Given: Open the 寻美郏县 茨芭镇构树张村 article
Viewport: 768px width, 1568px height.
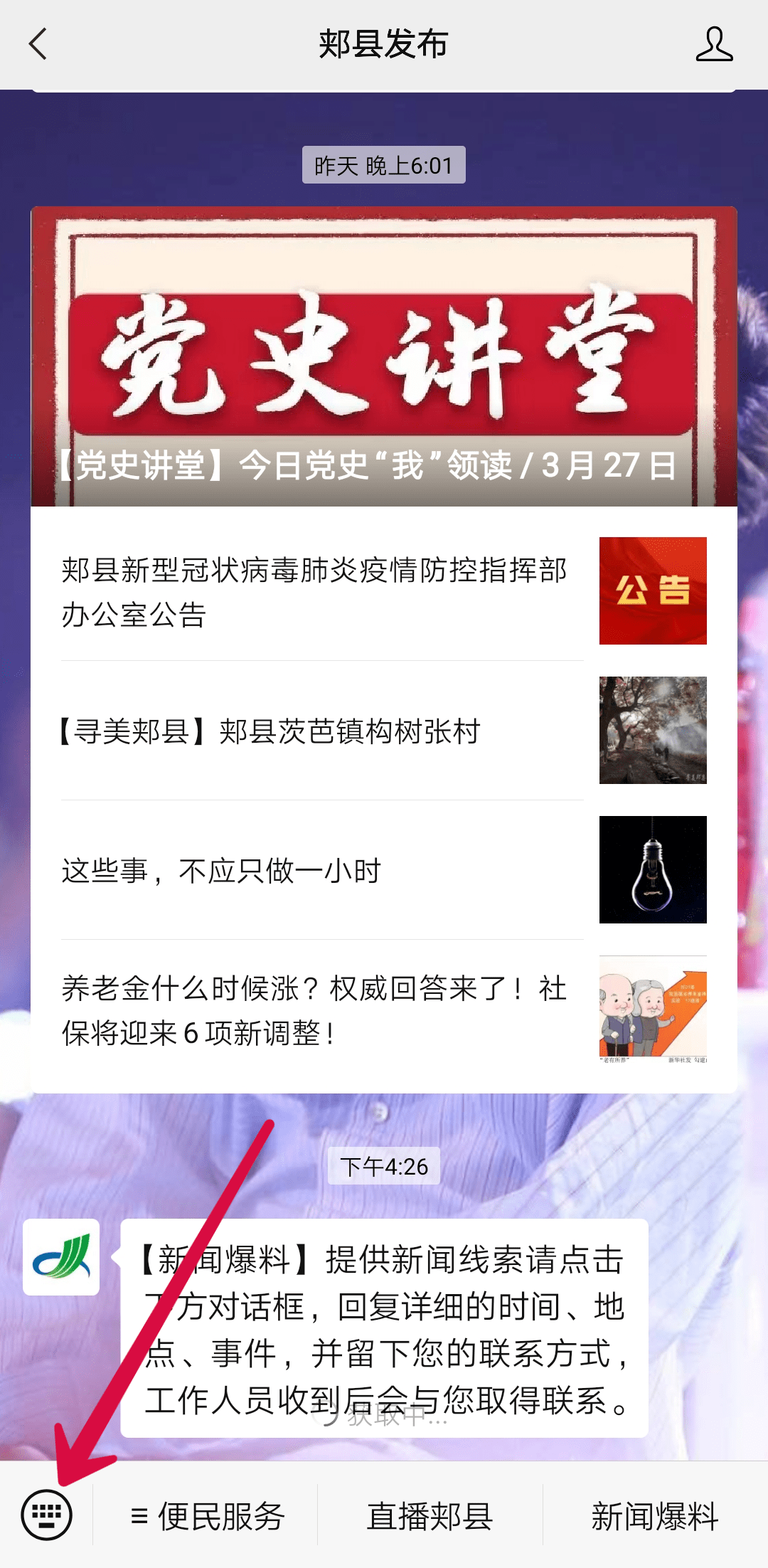Looking at the screenshot, I should coord(384,731).
